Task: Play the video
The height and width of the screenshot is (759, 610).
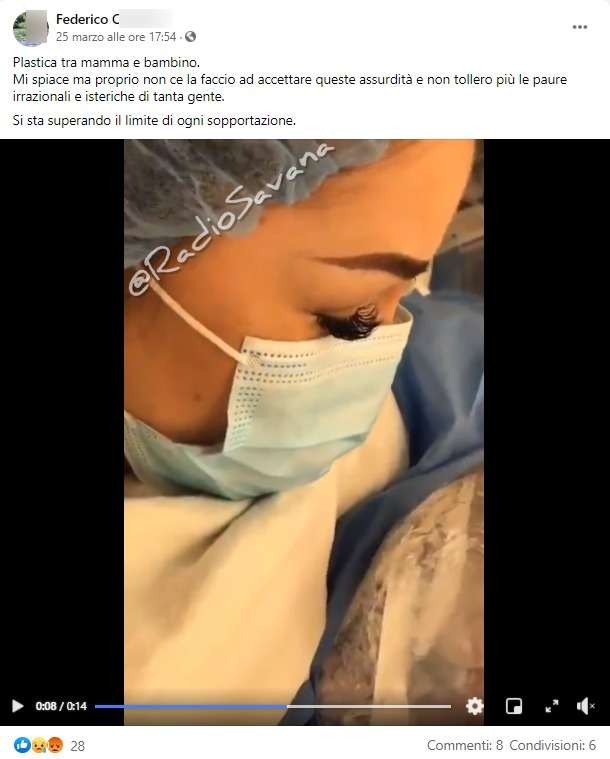Action: pyautogui.click(x=18, y=706)
